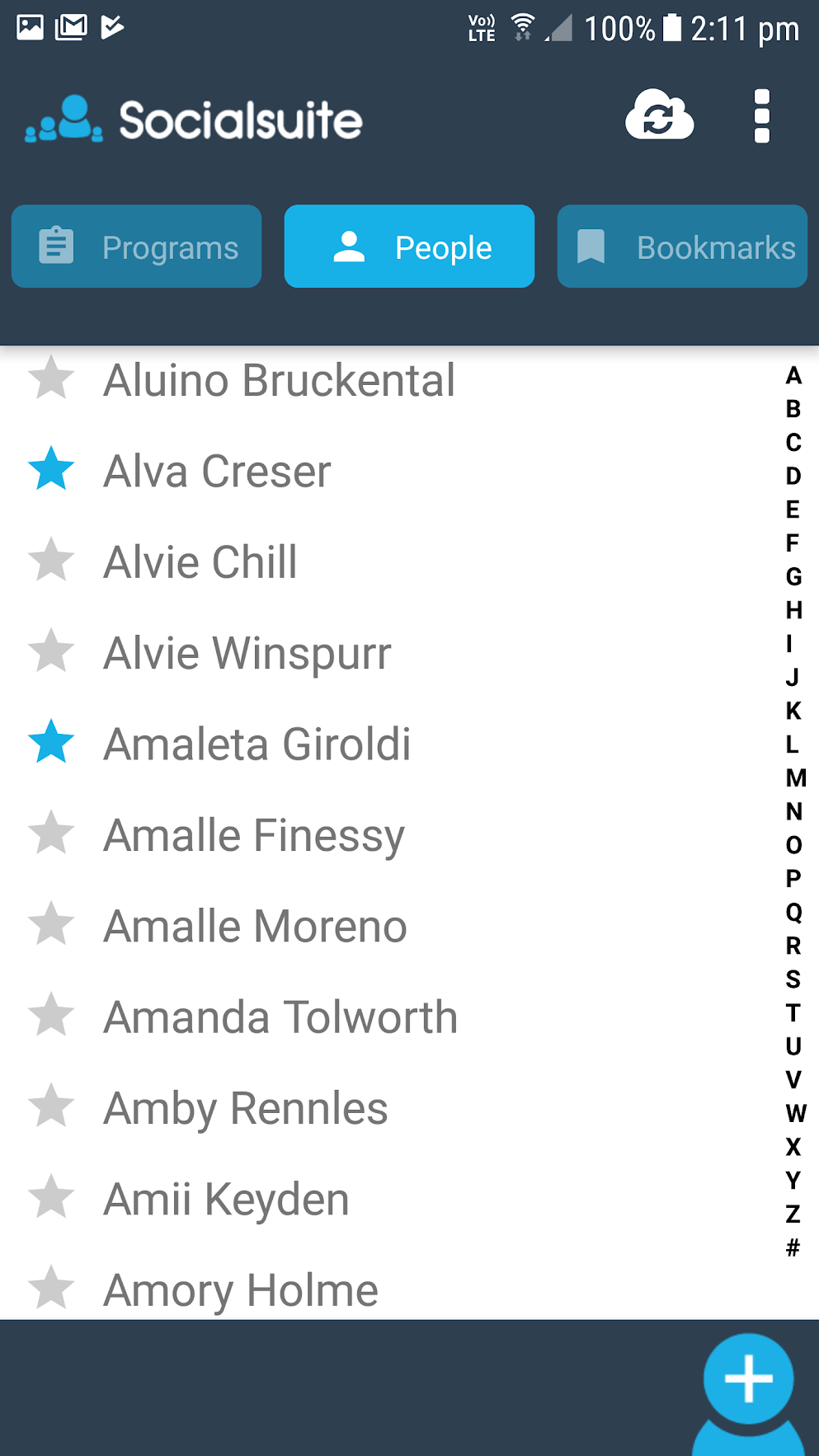Unstar Amaleta Giroldi
Screen dimensions: 819x1456
coord(51,741)
